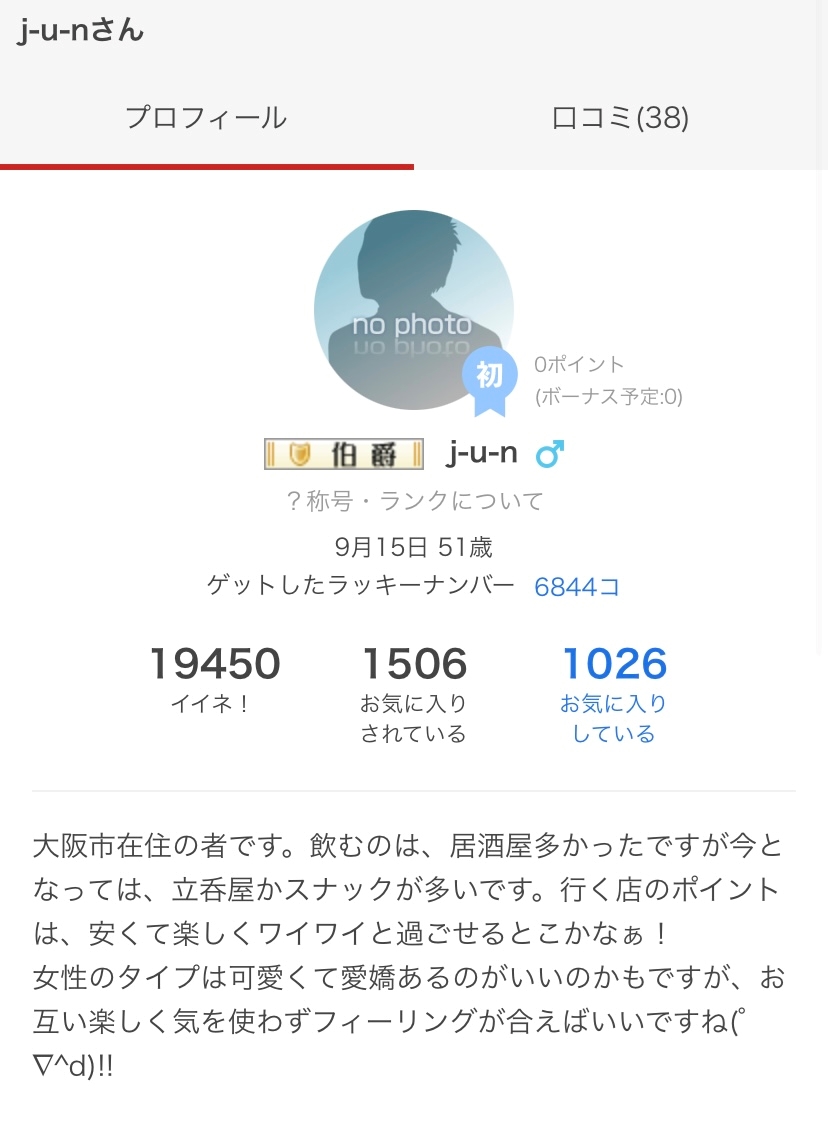Screen dimensions: 828x1126
Task: View the 6844コ lucky numbers
Action: (577, 587)
